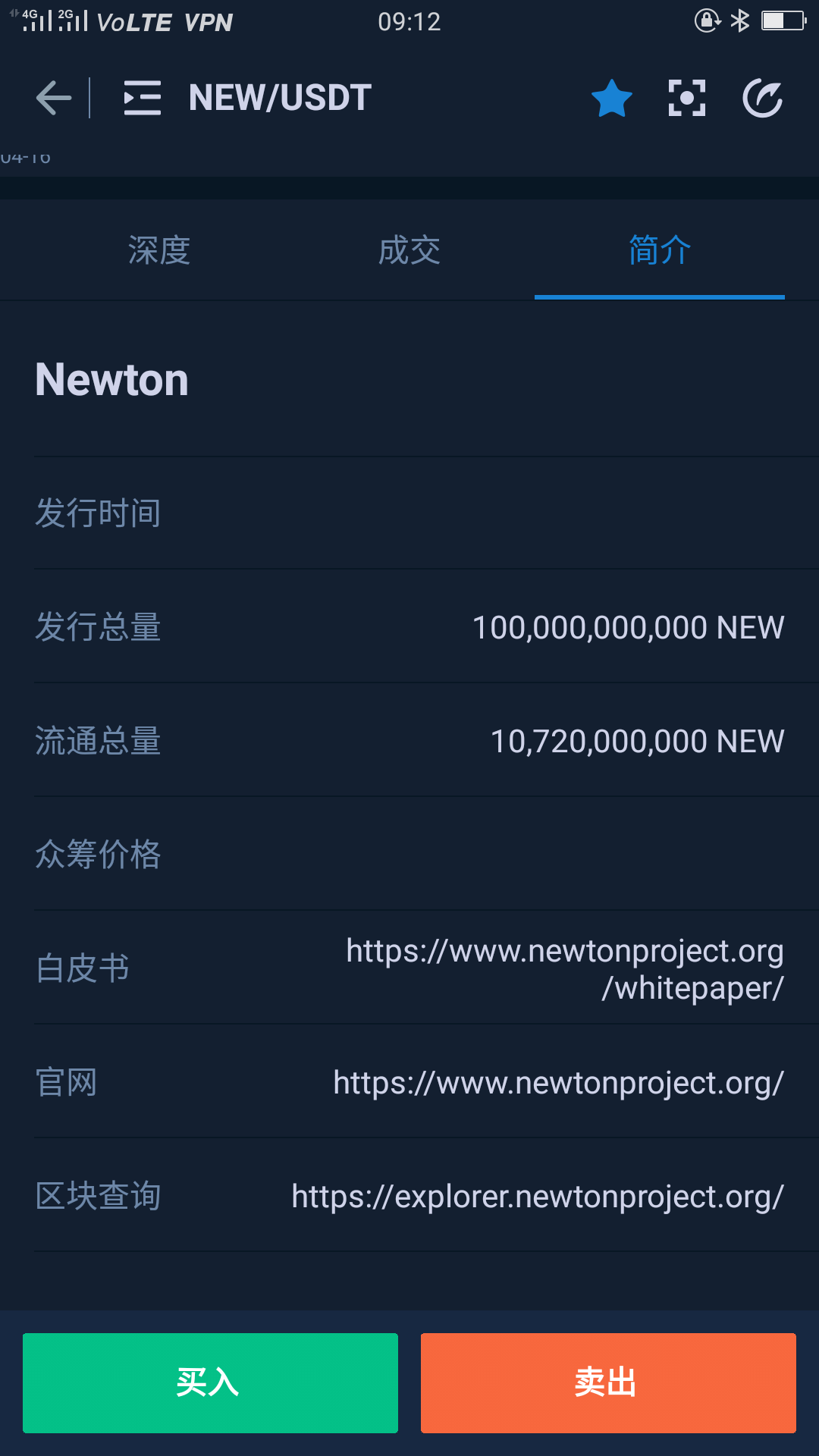
Task: Open the trading pair list menu
Action: [143, 98]
